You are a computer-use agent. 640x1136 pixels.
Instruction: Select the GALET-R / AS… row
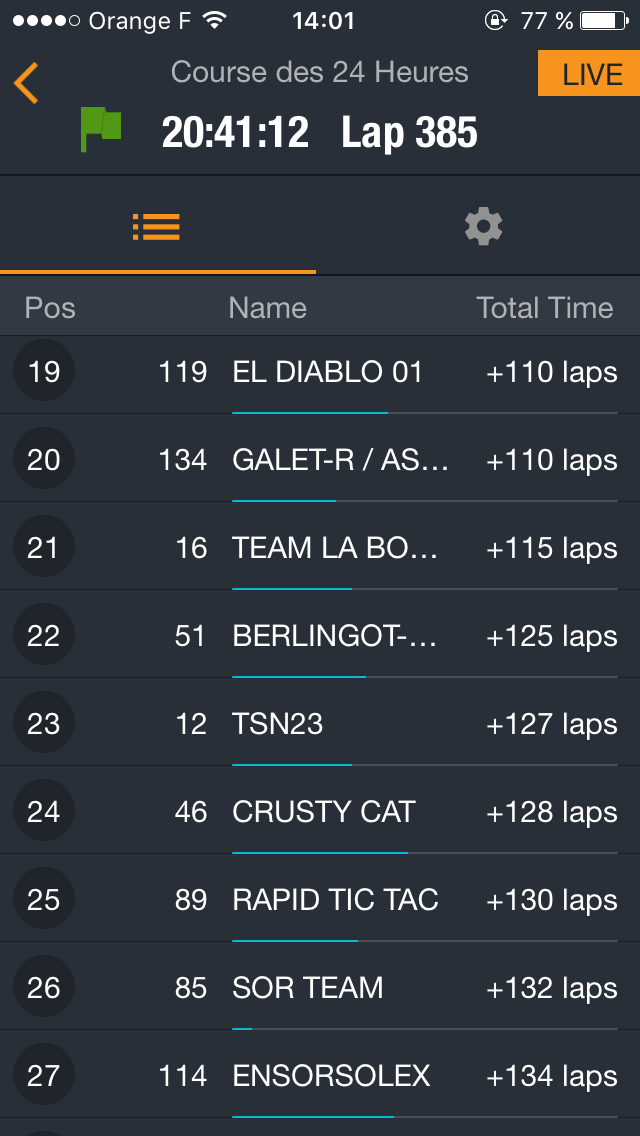pyautogui.click(x=340, y=460)
